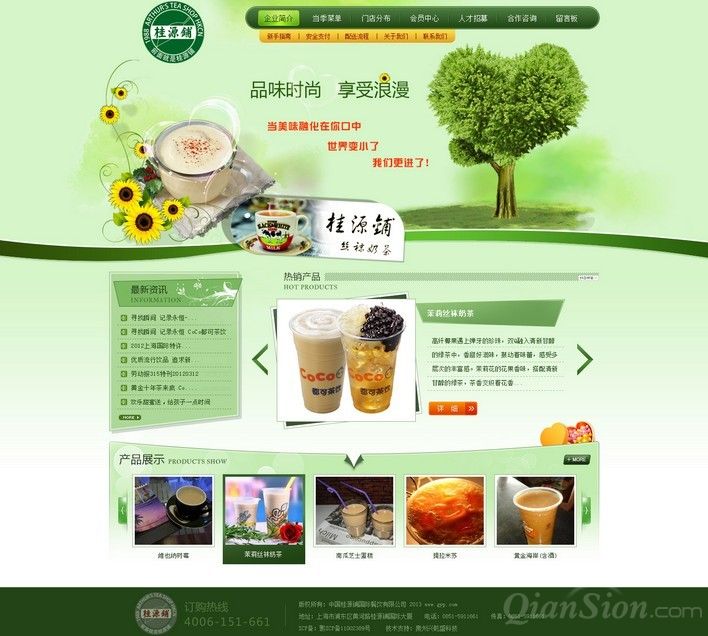Open 会员中心 from the navigation bar
Image resolution: width=708 pixels, height=636 pixels.
(x=424, y=18)
